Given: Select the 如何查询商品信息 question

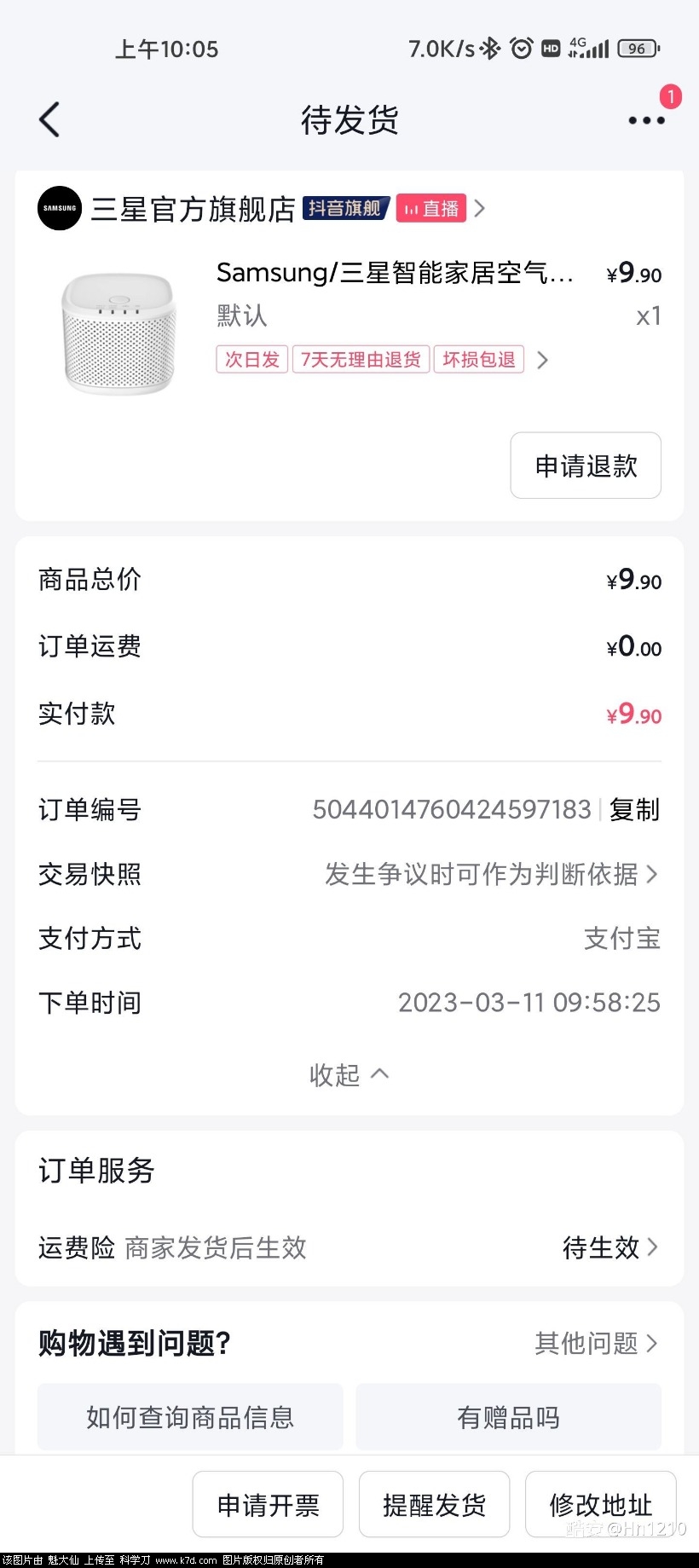Looking at the screenshot, I should pyautogui.click(x=190, y=1417).
